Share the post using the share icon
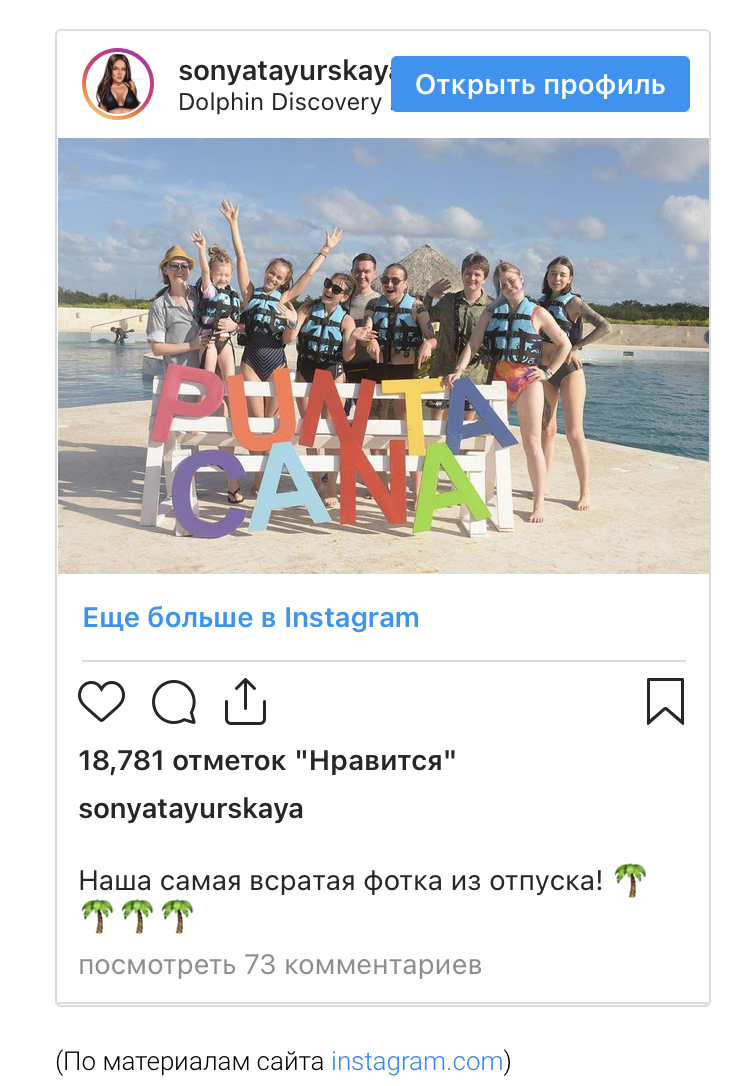 click(245, 701)
